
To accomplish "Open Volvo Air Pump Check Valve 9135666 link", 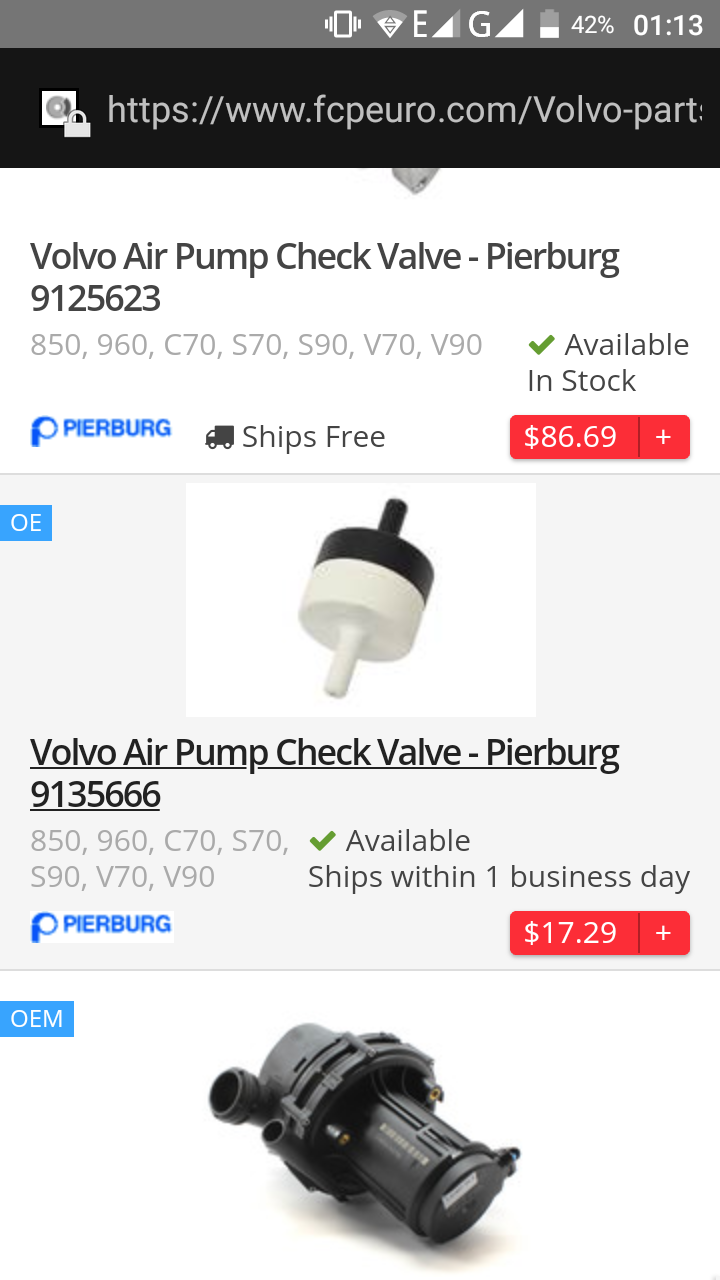I will (324, 773).
